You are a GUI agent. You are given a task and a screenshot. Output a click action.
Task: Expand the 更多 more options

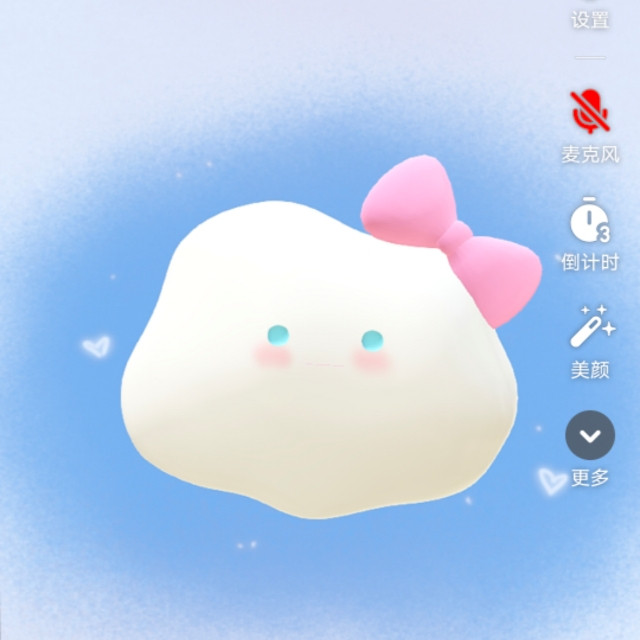[x=590, y=436]
